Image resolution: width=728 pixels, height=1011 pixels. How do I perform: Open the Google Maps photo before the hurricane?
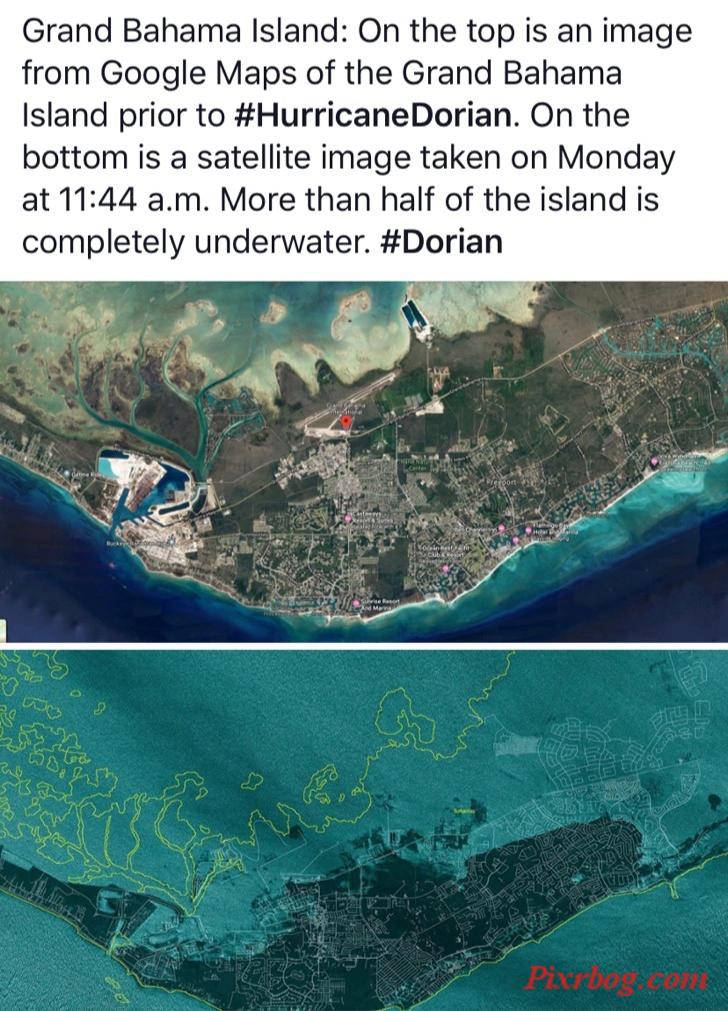[x=364, y=462]
